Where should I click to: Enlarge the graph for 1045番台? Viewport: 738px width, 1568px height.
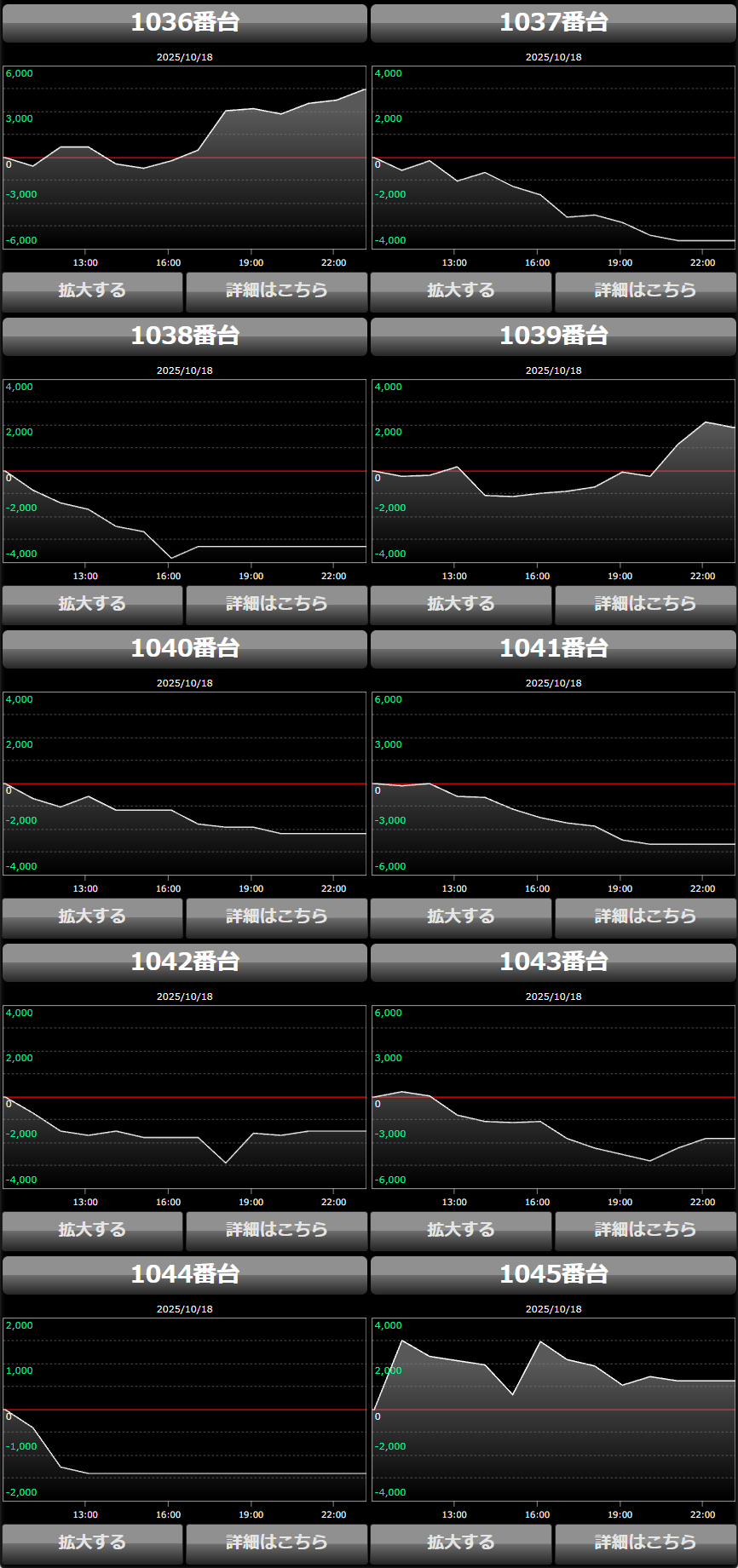click(461, 1543)
